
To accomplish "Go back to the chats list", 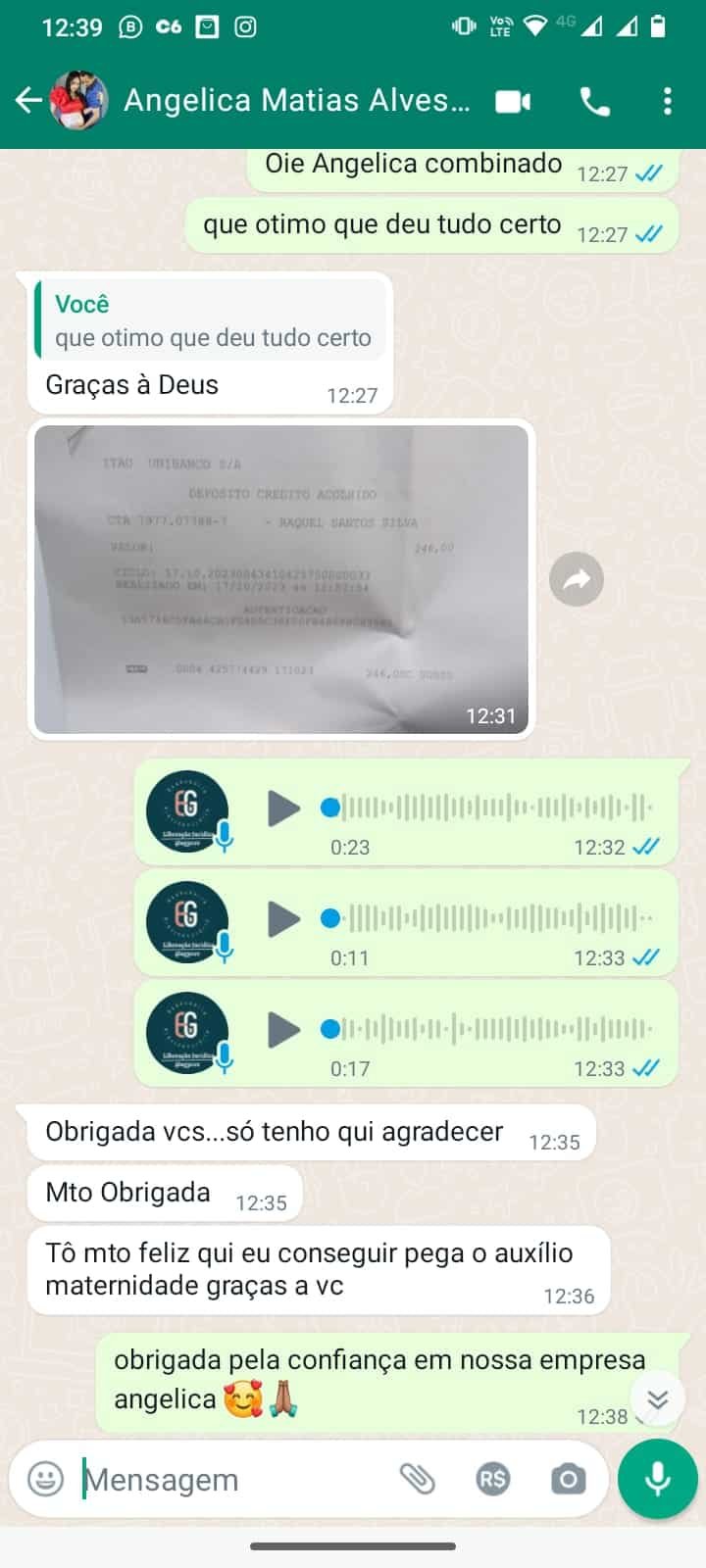I will point(28,100).
